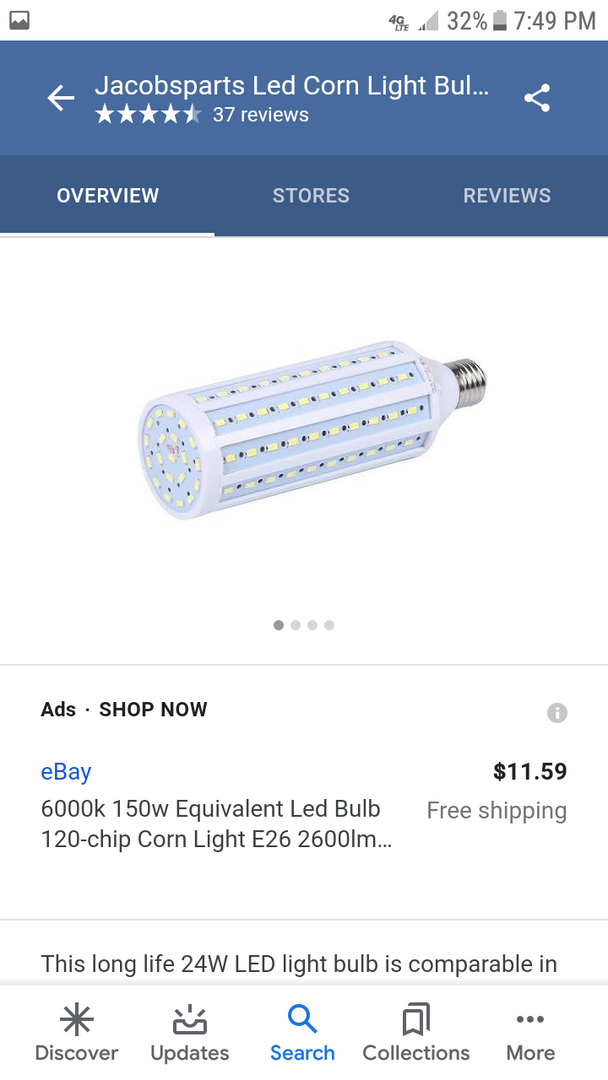Tap the image page indicator dots
Screen dimensions: 608x1080
point(304,625)
